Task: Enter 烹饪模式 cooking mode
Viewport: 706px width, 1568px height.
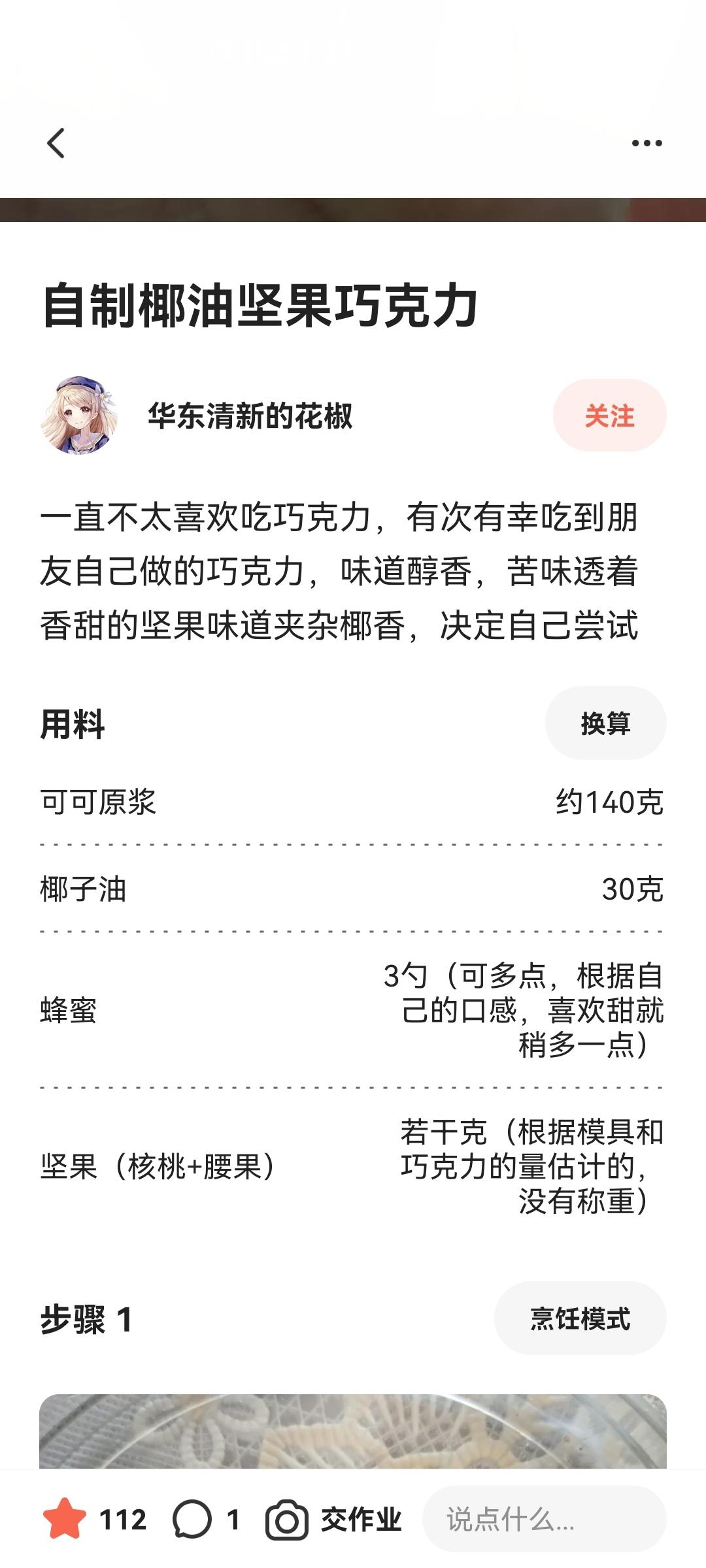Action: pyautogui.click(x=580, y=1318)
